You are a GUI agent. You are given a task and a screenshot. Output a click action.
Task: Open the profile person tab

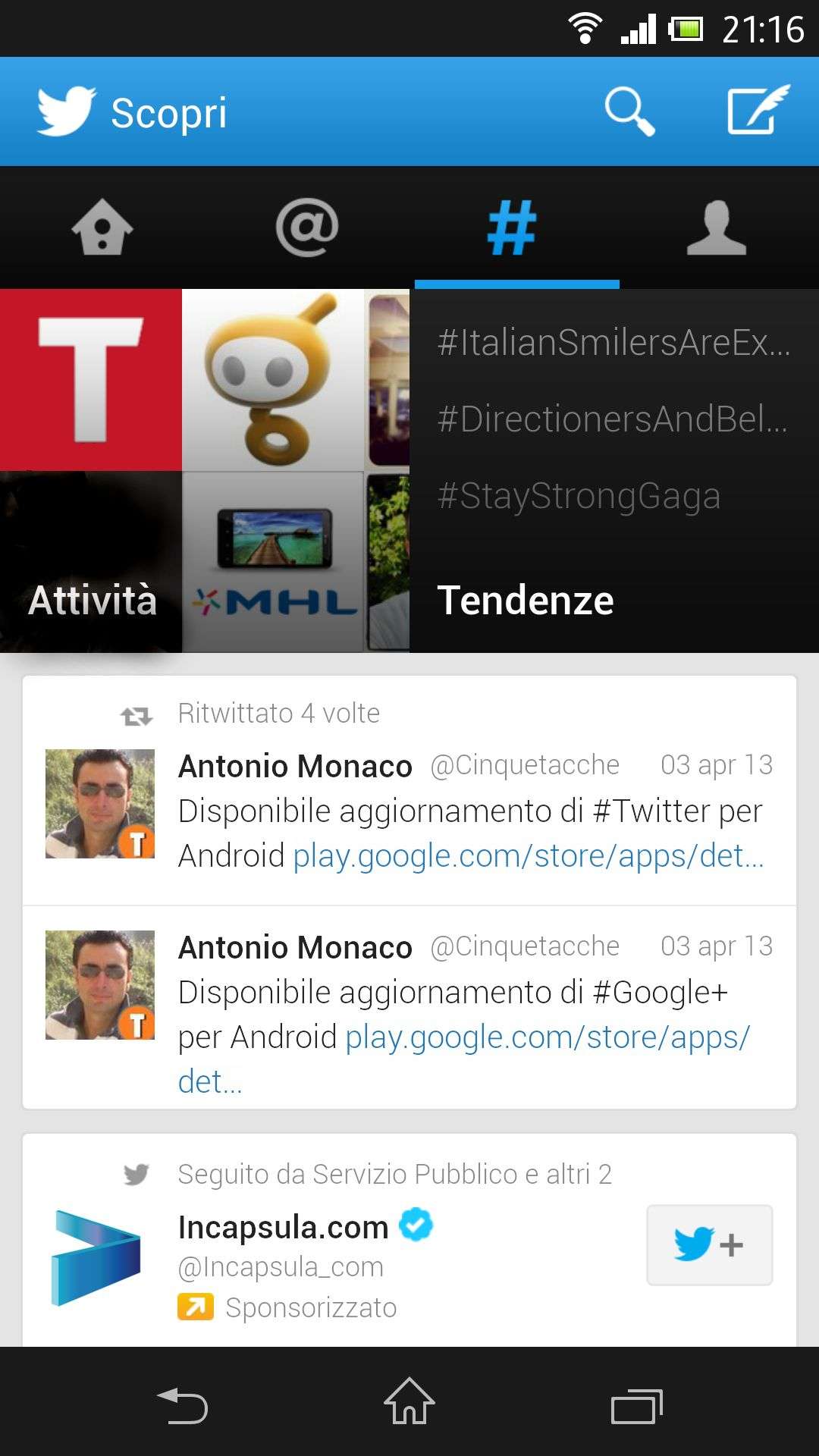pyautogui.click(x=717, y=227)
